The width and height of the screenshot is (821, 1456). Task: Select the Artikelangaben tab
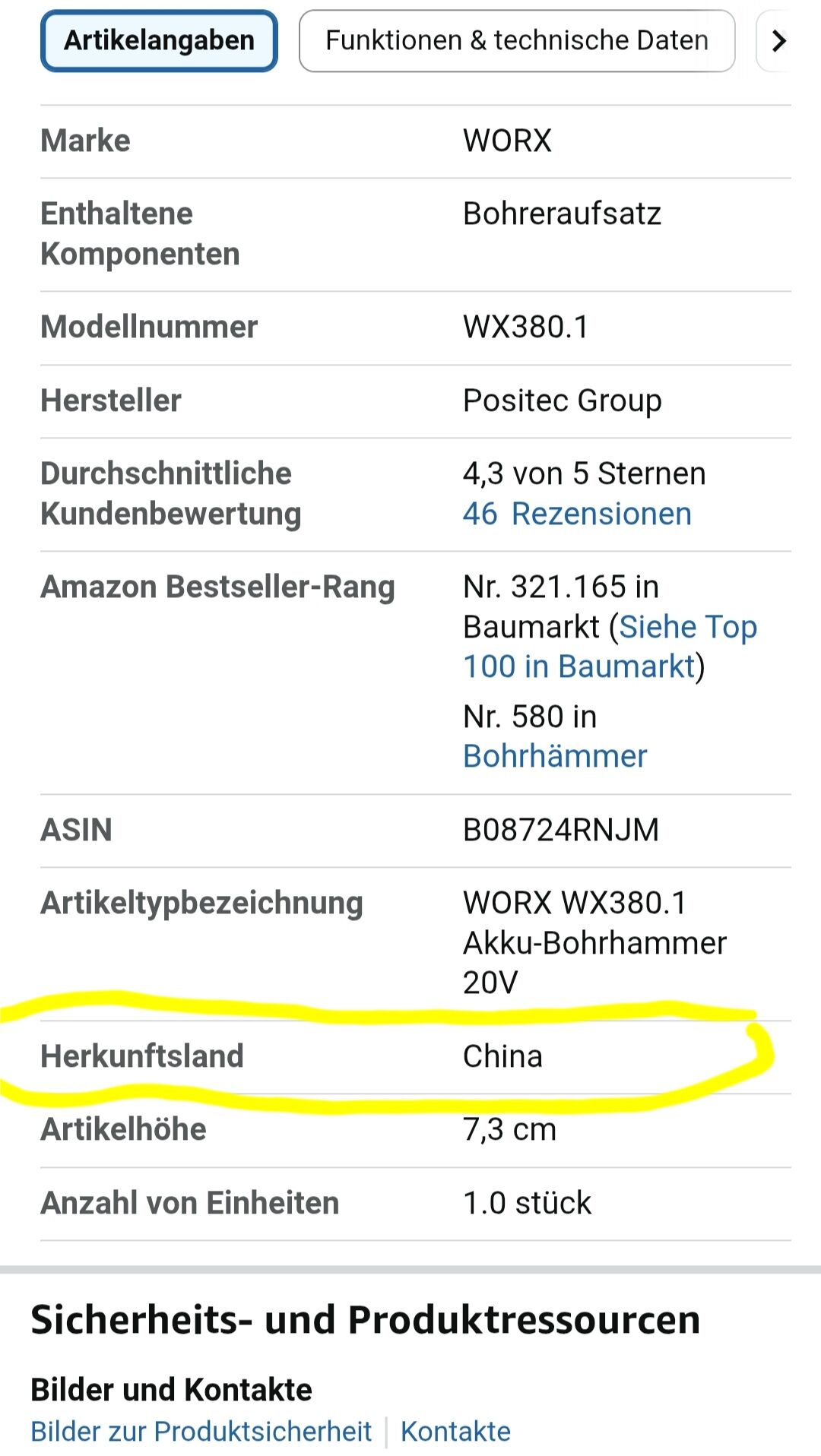159,41
